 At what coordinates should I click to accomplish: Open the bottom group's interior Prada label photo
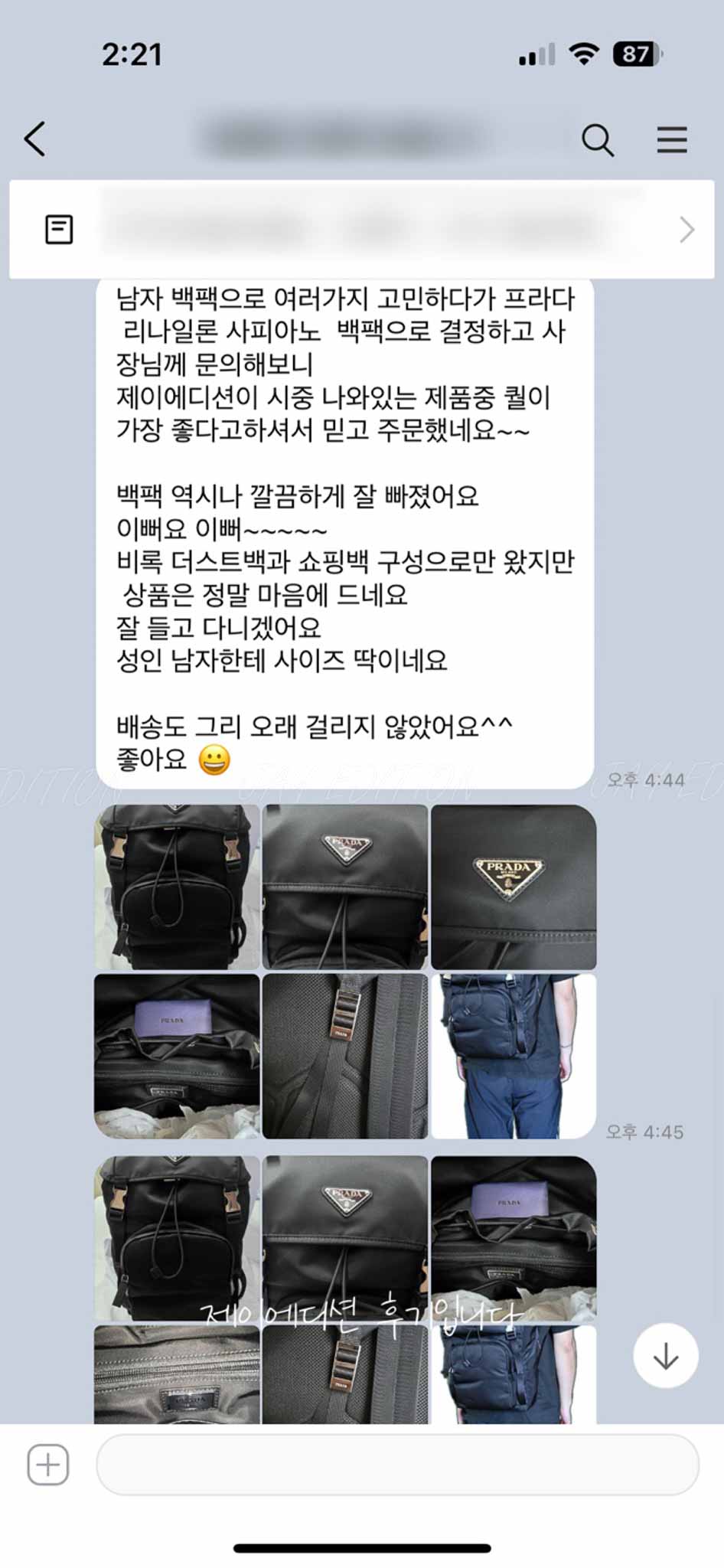177,1374
